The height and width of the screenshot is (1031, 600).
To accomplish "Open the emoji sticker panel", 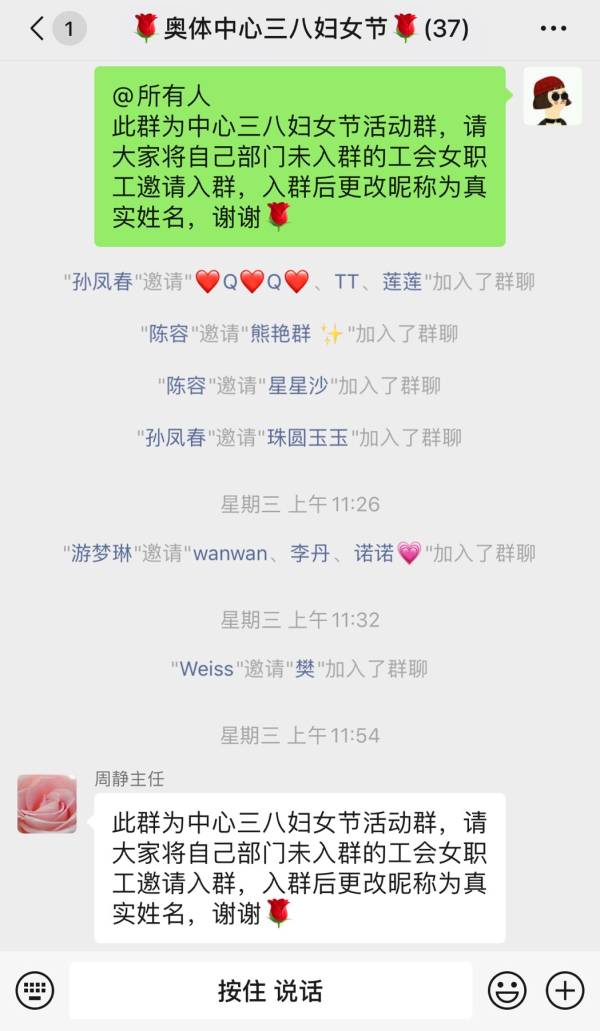I will [507, 990].
